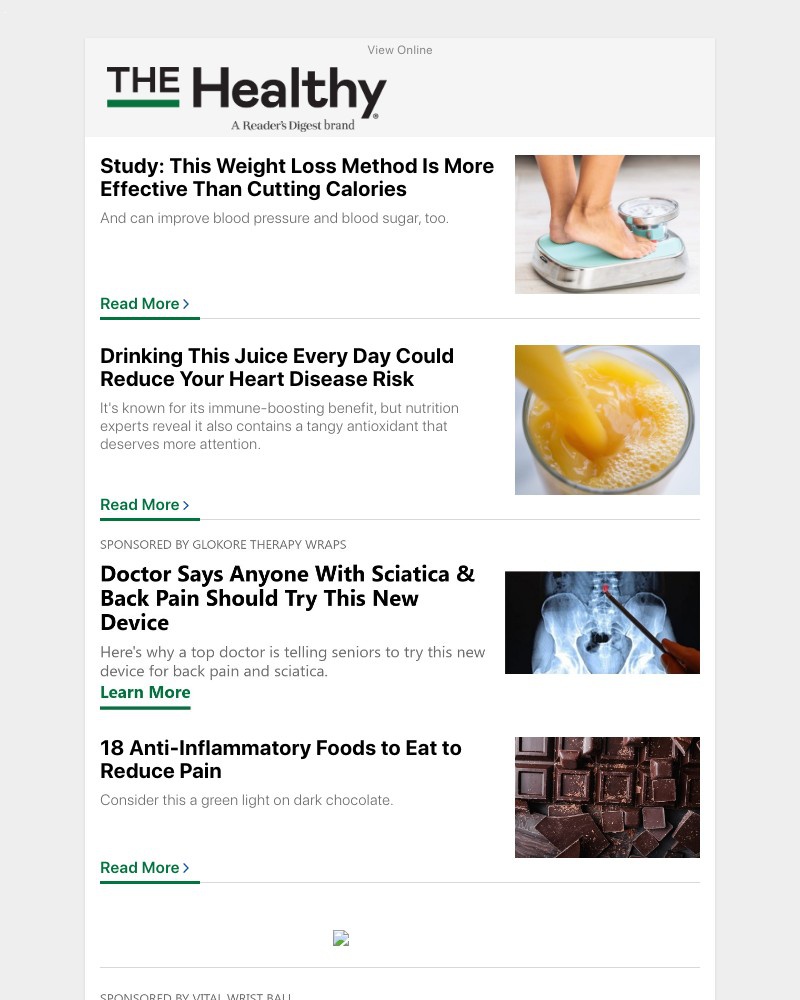Viewport: 800px width, 1000px height.
Task: Click Read More for the anti-inflammatory foods list
Action: click(x=139, y=868)
